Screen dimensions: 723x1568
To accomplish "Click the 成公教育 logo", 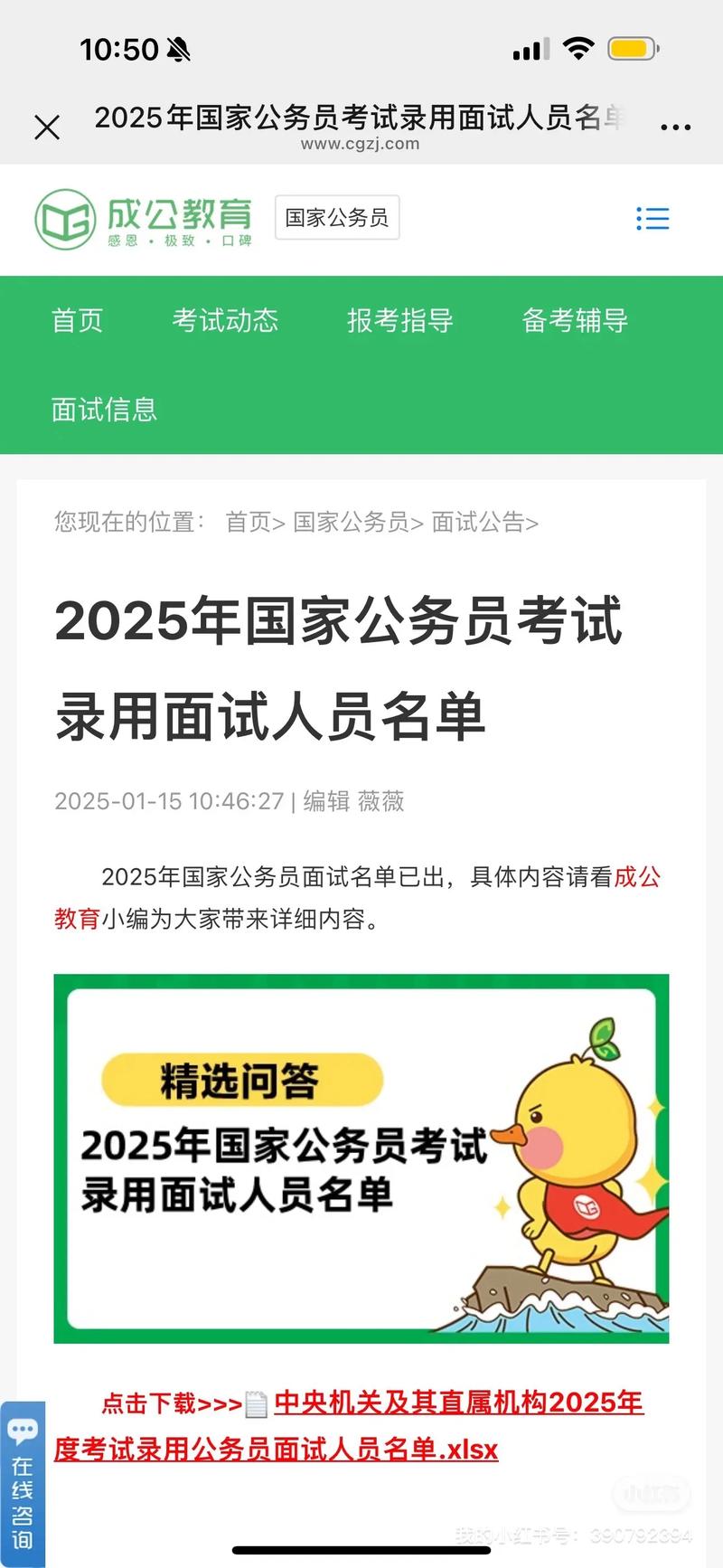I will point(145,219).
